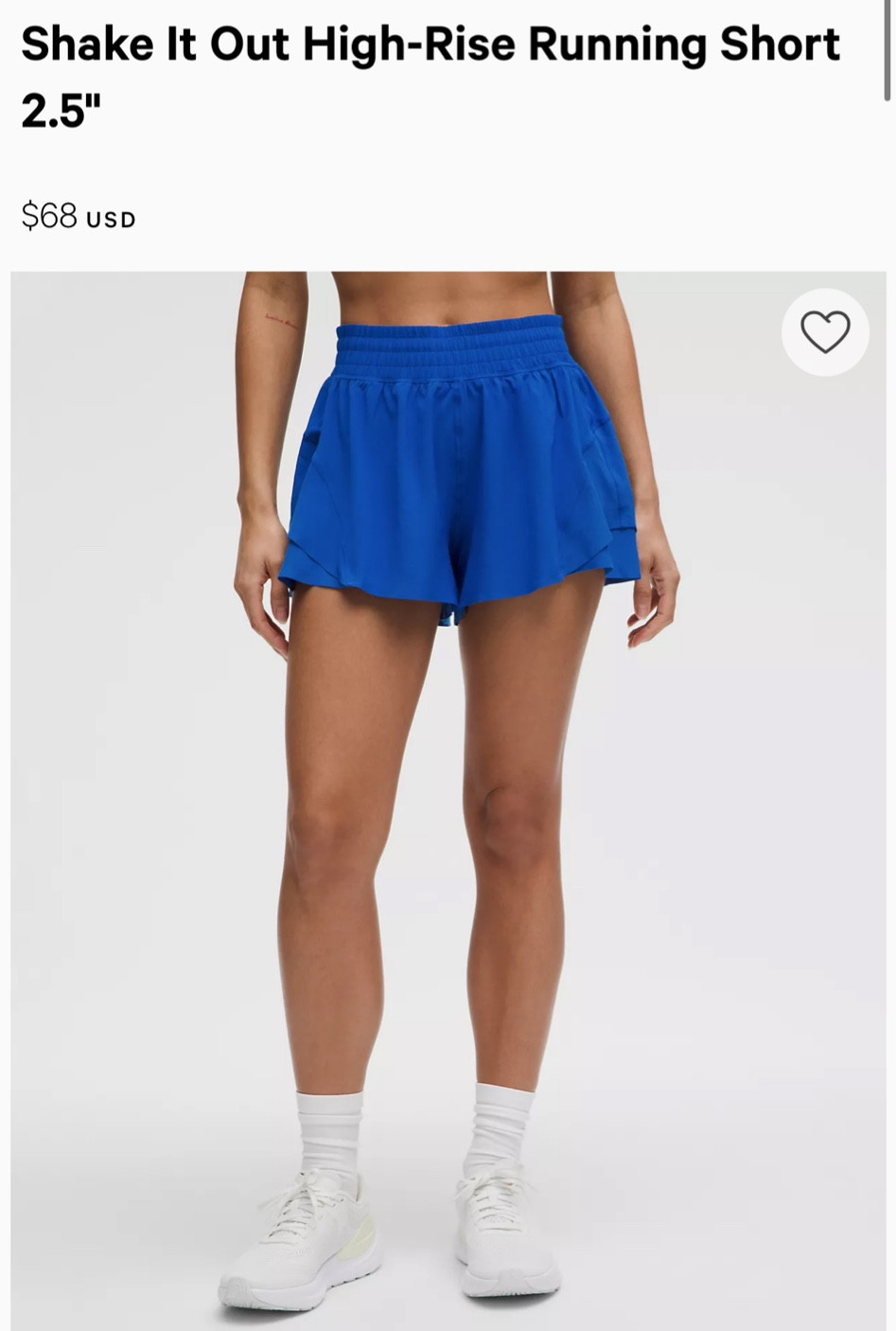Select the heart icon on the product photo

(824, 331)
